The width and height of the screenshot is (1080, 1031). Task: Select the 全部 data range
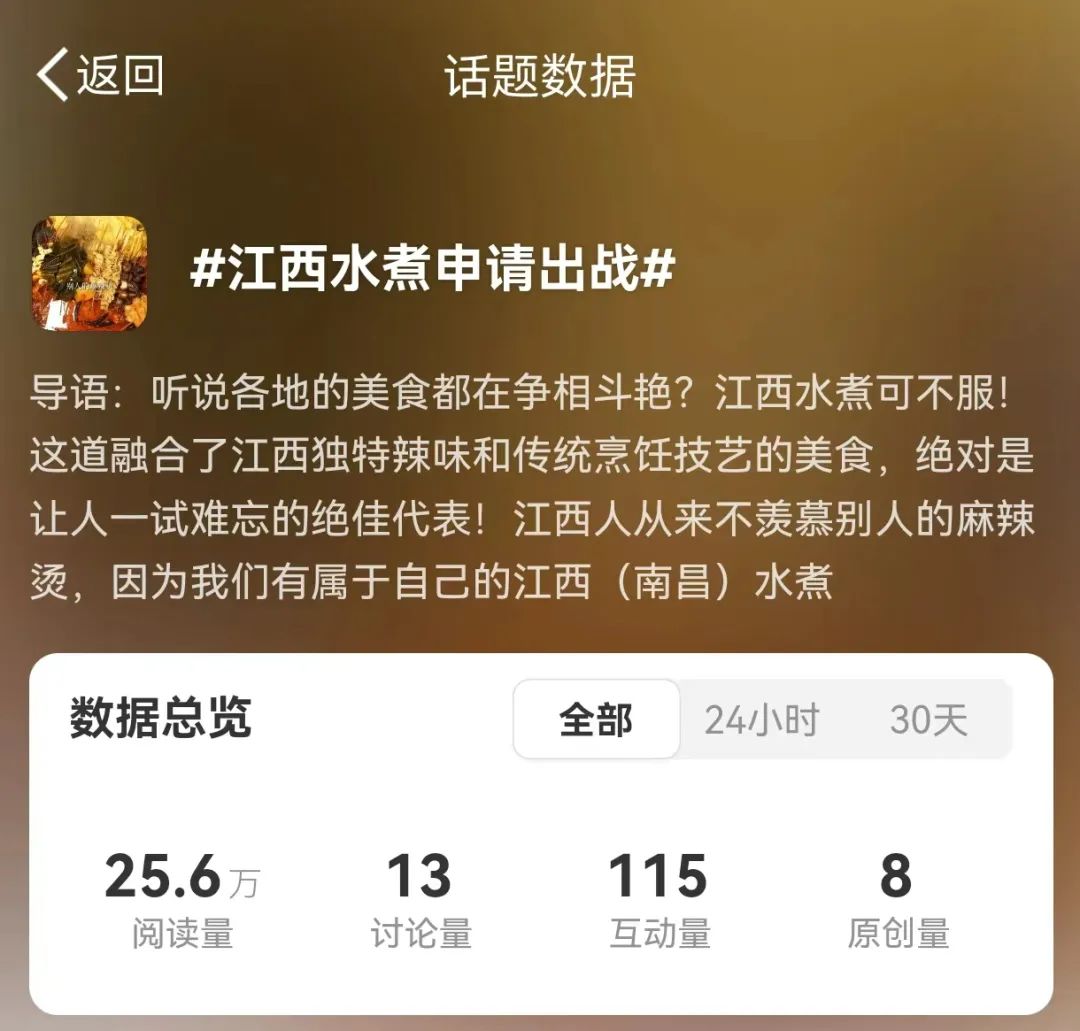[x=596, y=719]
